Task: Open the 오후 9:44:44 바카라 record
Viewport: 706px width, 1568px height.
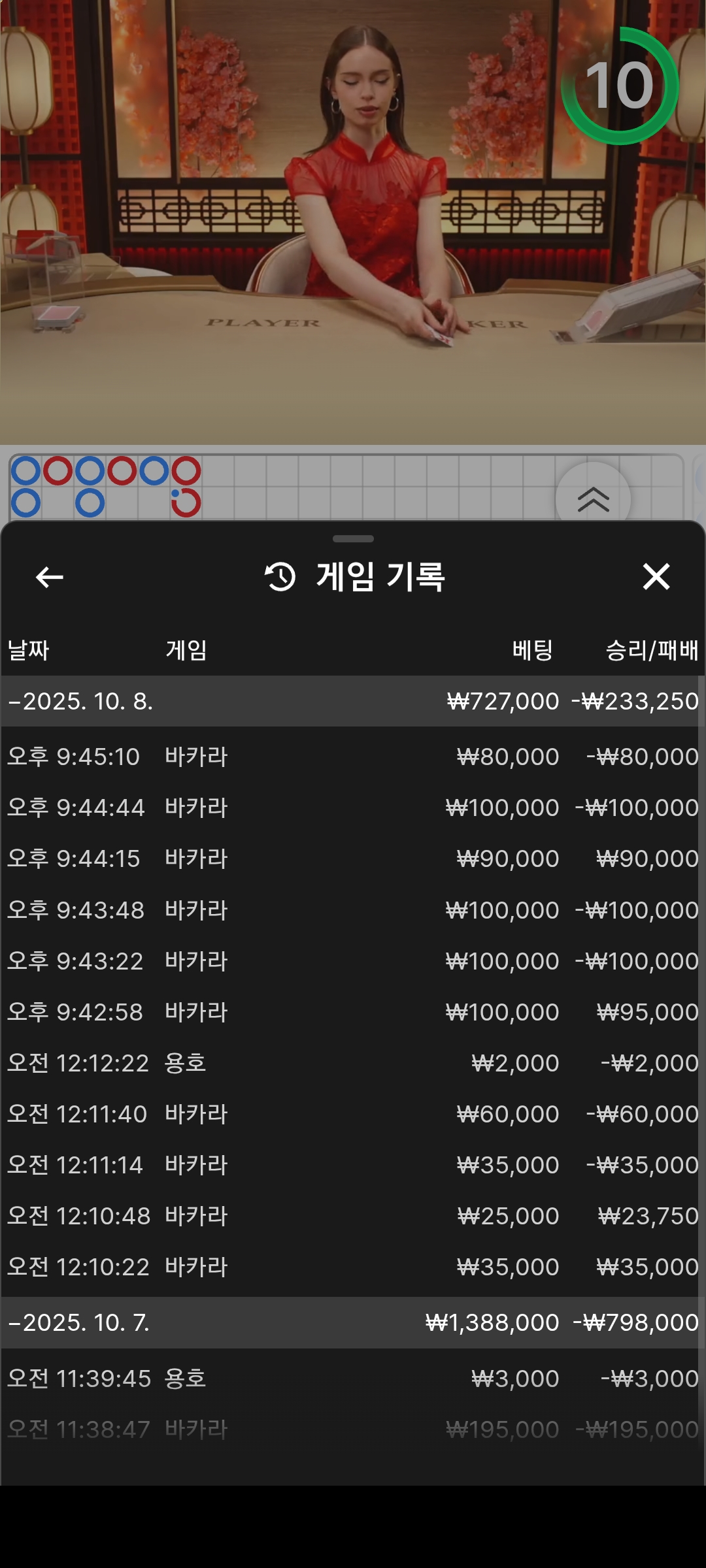Action: [353, 808]
